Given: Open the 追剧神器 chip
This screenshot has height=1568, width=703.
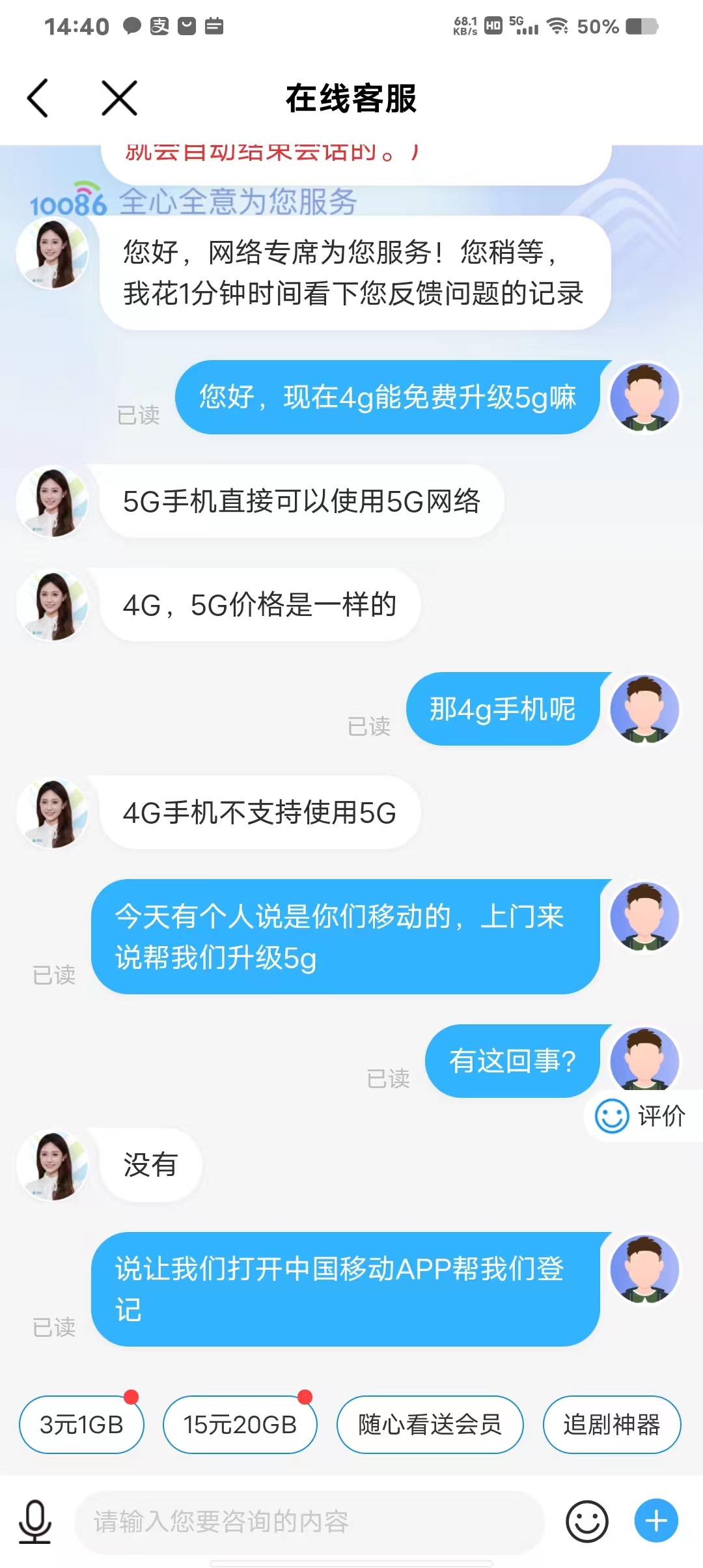Looking at the screenshot, I should [612, 1424].
